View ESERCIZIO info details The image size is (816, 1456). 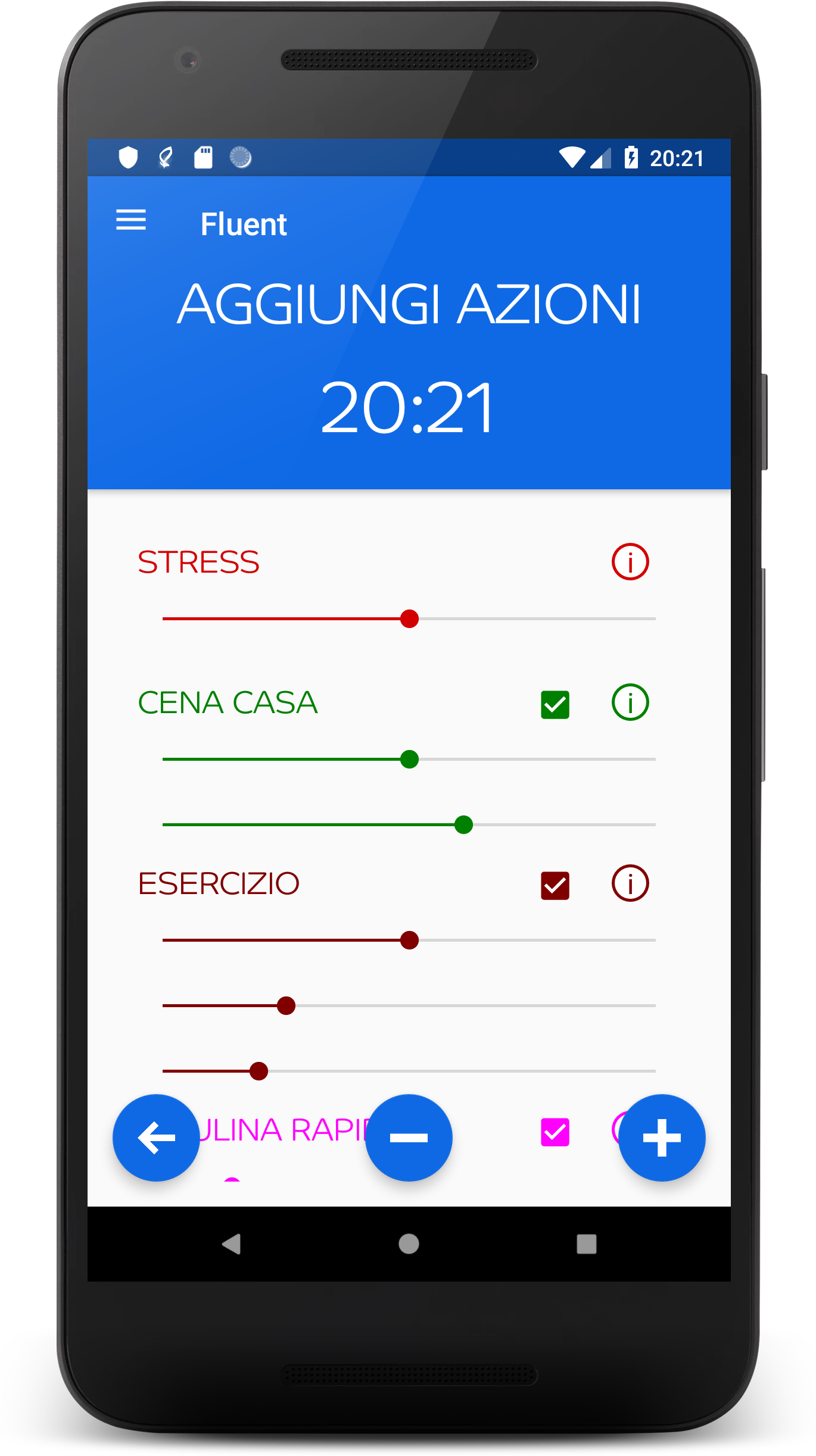click(630, 883)
